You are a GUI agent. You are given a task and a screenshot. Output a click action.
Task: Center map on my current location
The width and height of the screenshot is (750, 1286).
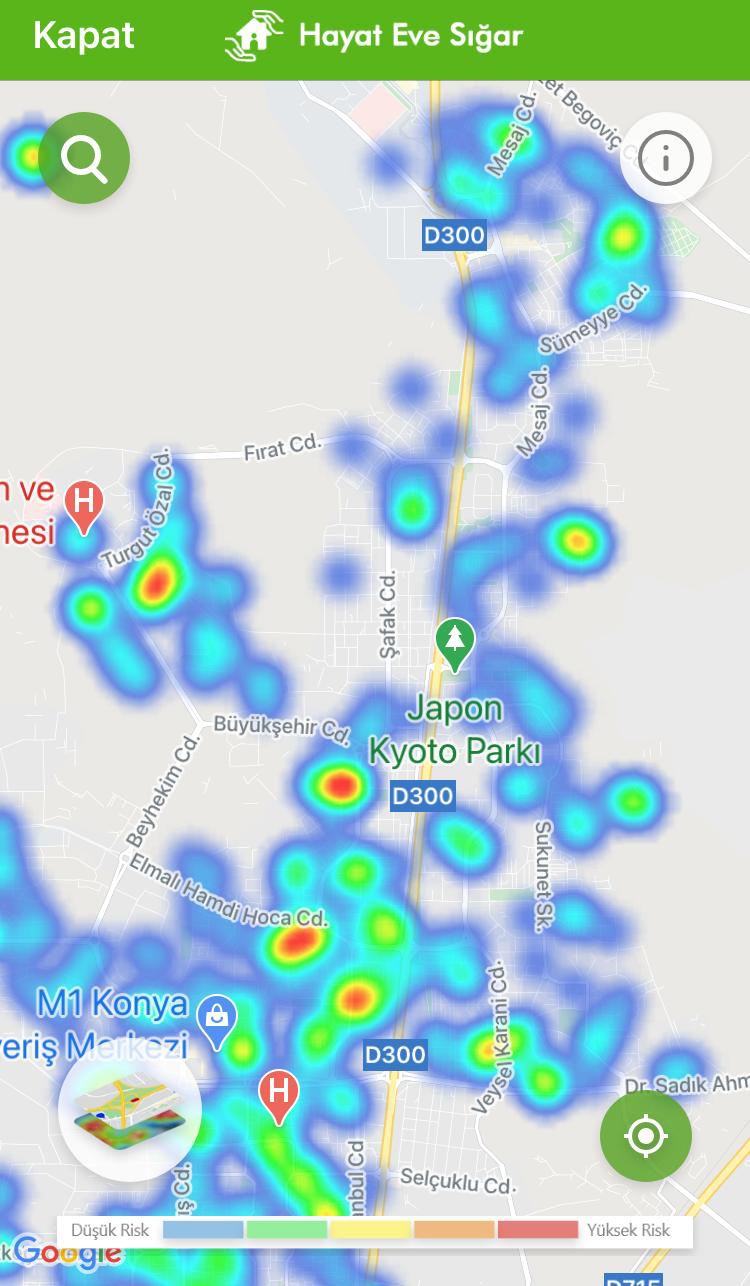click(646, 1136)
